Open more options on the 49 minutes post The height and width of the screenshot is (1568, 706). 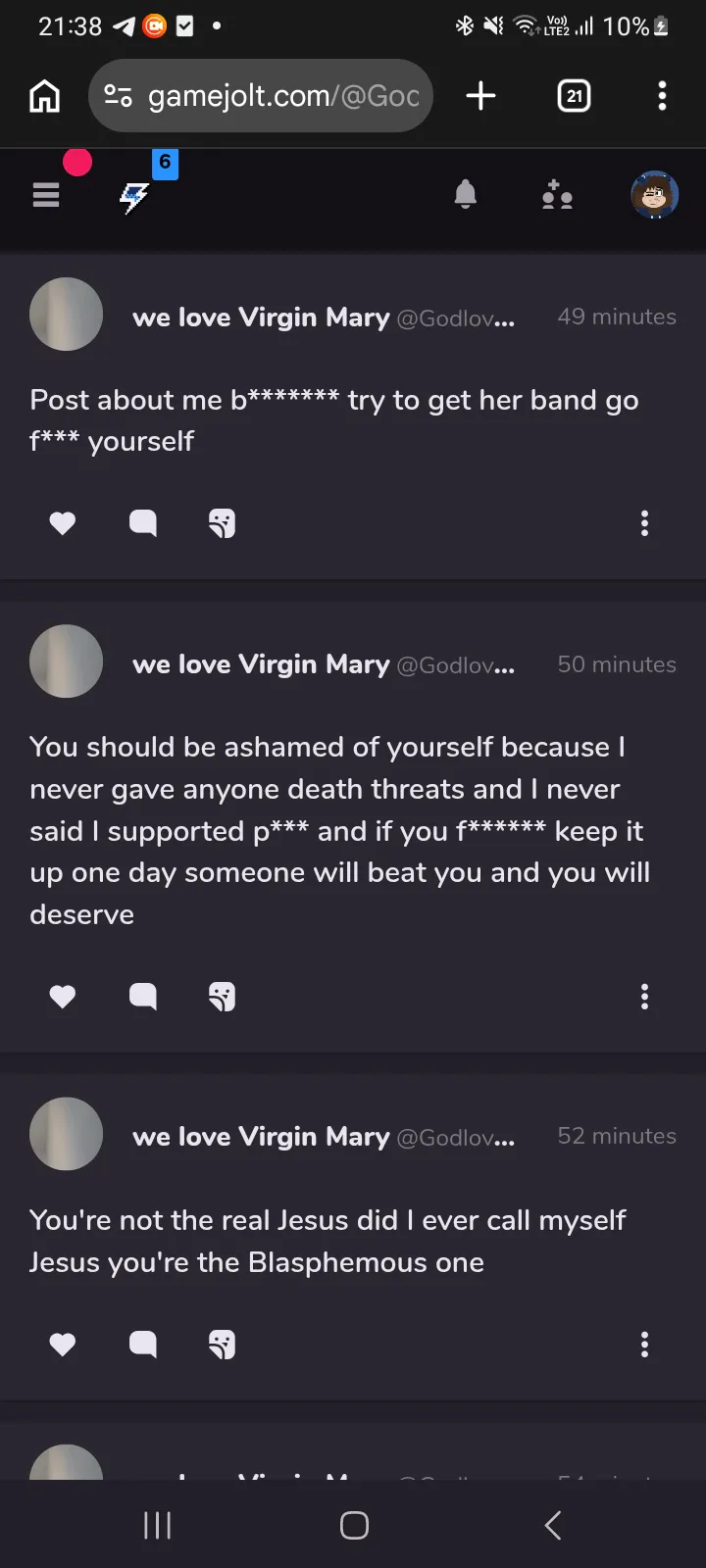pyautogui.click(x=644, y=523)
